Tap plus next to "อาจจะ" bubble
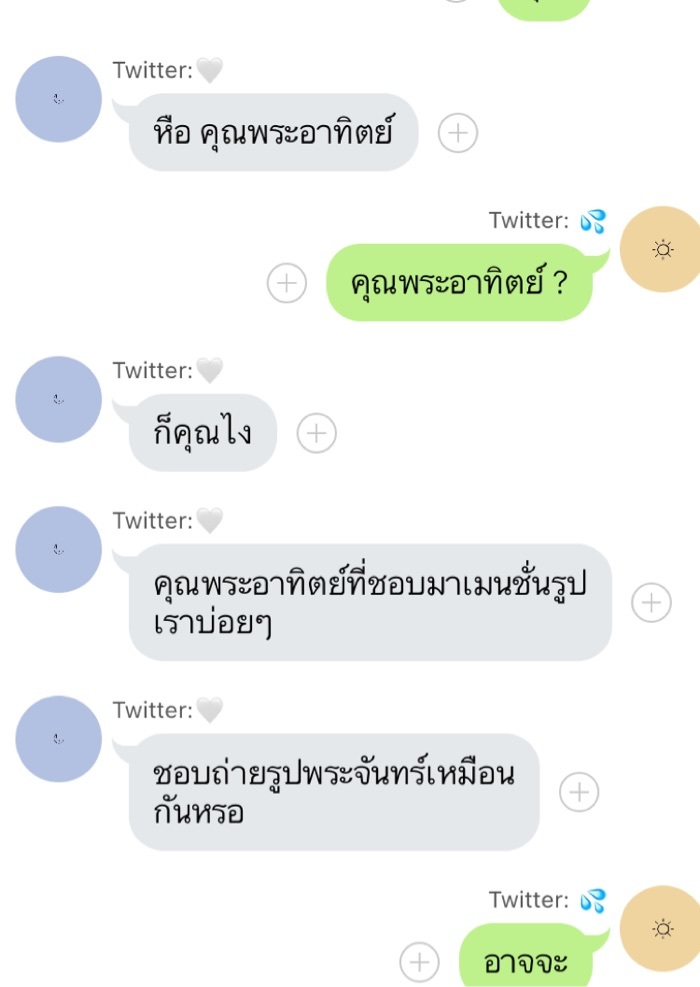This screenshot has width=700, height=987. point(419,963)
